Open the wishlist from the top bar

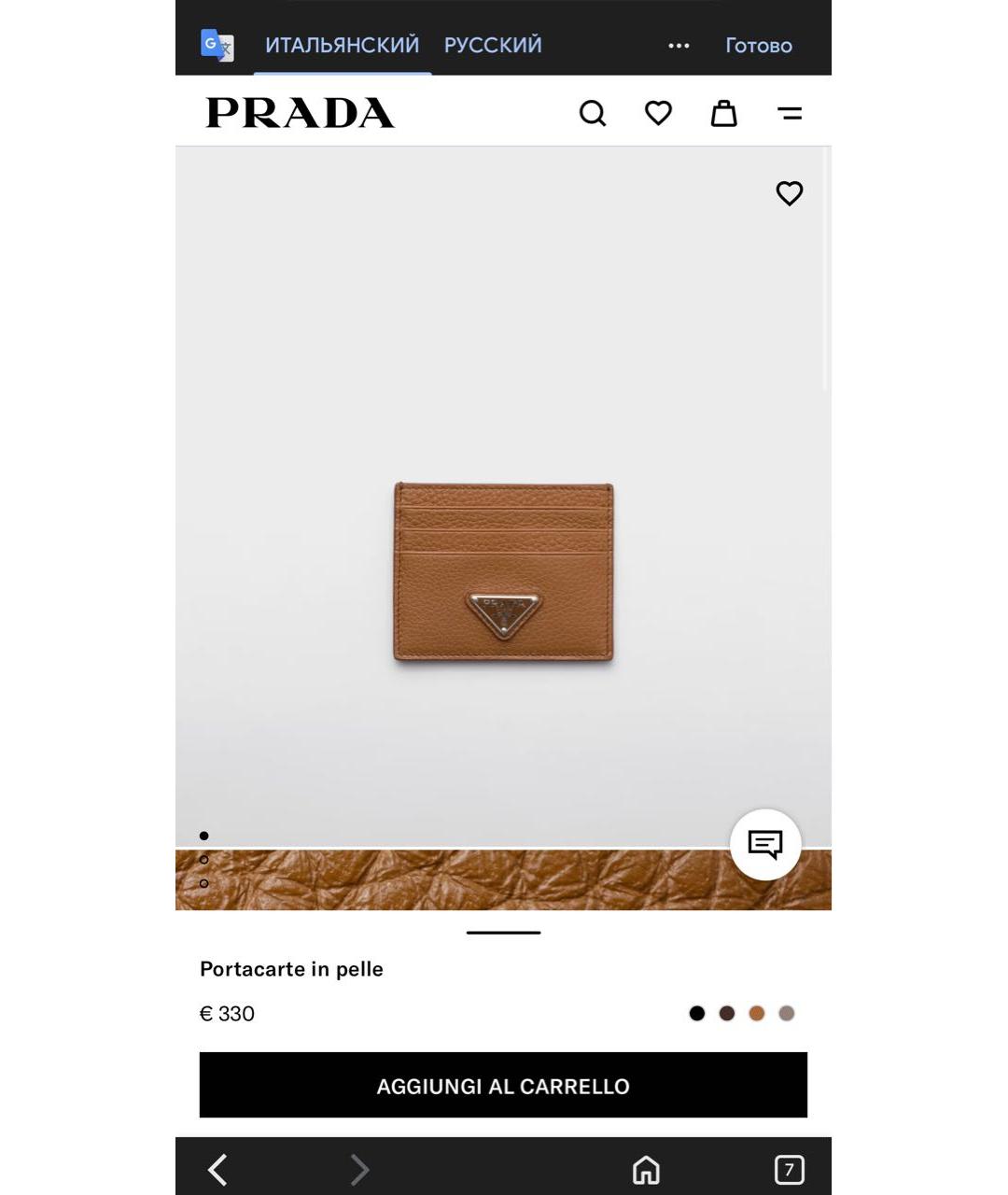click(x=658, y=112)
